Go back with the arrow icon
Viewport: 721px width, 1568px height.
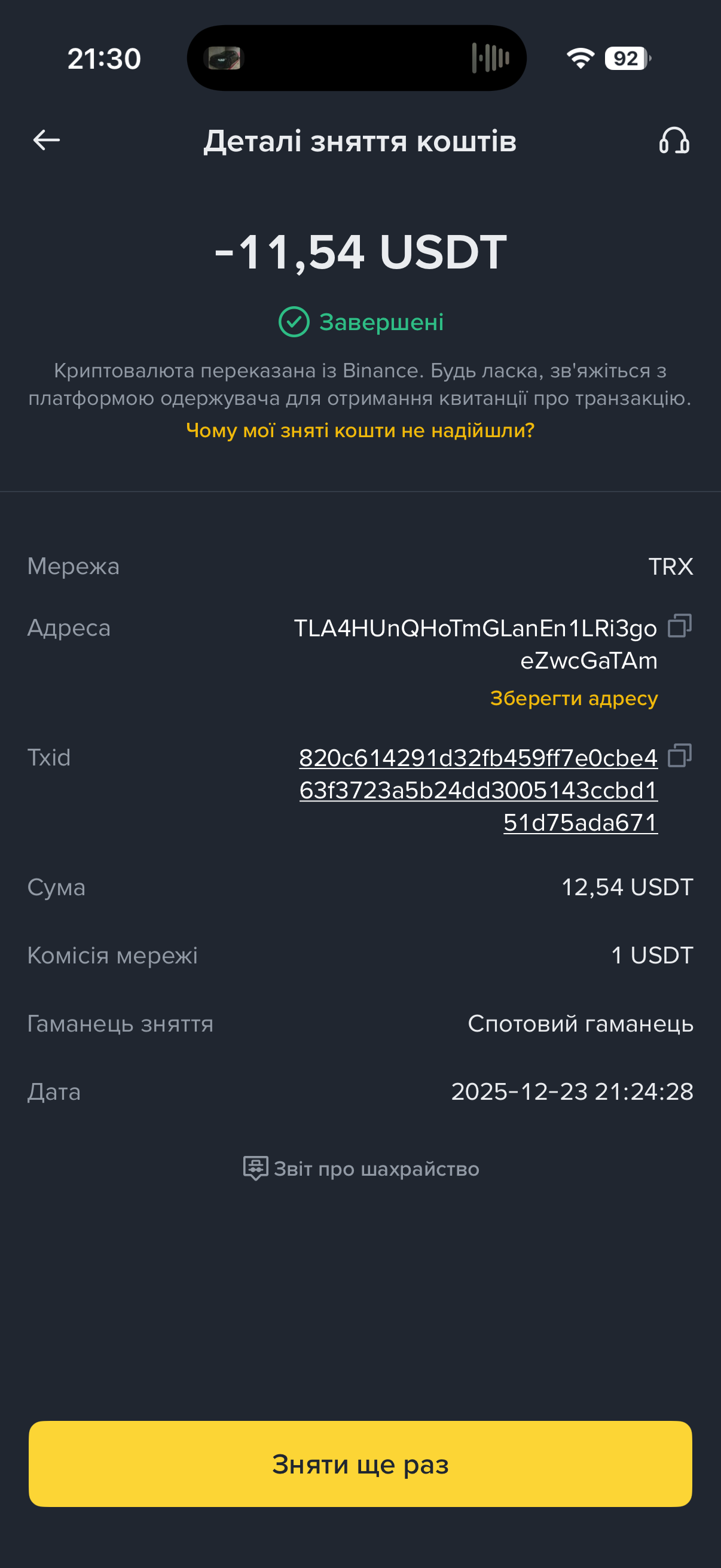coord(46,140)
